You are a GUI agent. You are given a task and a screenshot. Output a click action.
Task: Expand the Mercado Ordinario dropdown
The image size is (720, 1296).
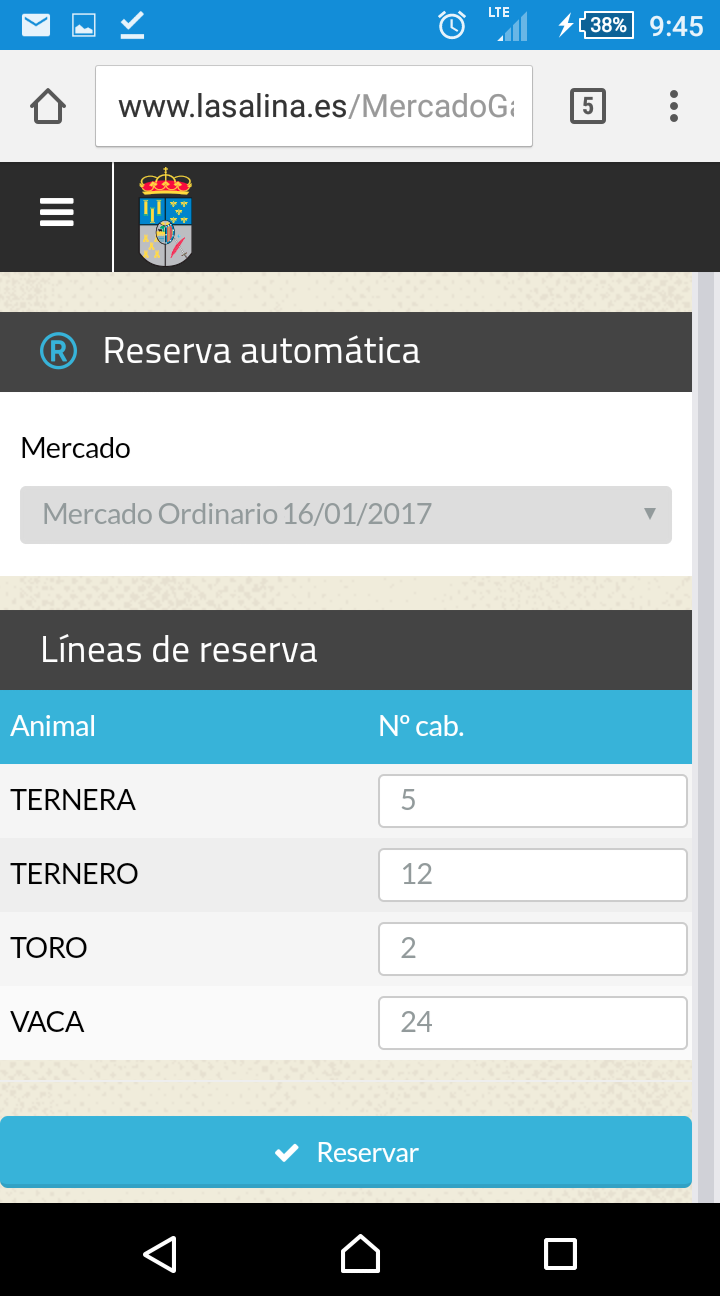point(346,515)
